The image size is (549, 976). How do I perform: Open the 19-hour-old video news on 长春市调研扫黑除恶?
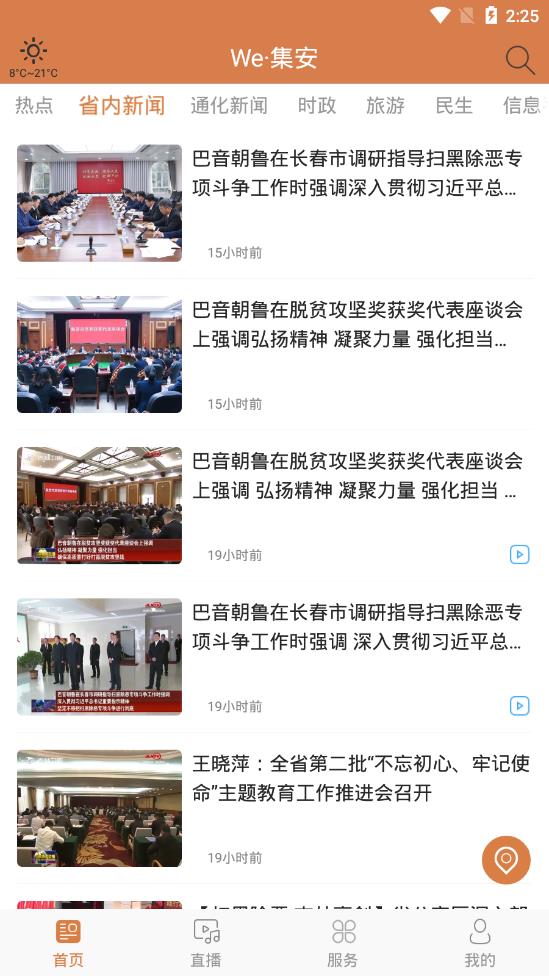(x=274, y=657)
